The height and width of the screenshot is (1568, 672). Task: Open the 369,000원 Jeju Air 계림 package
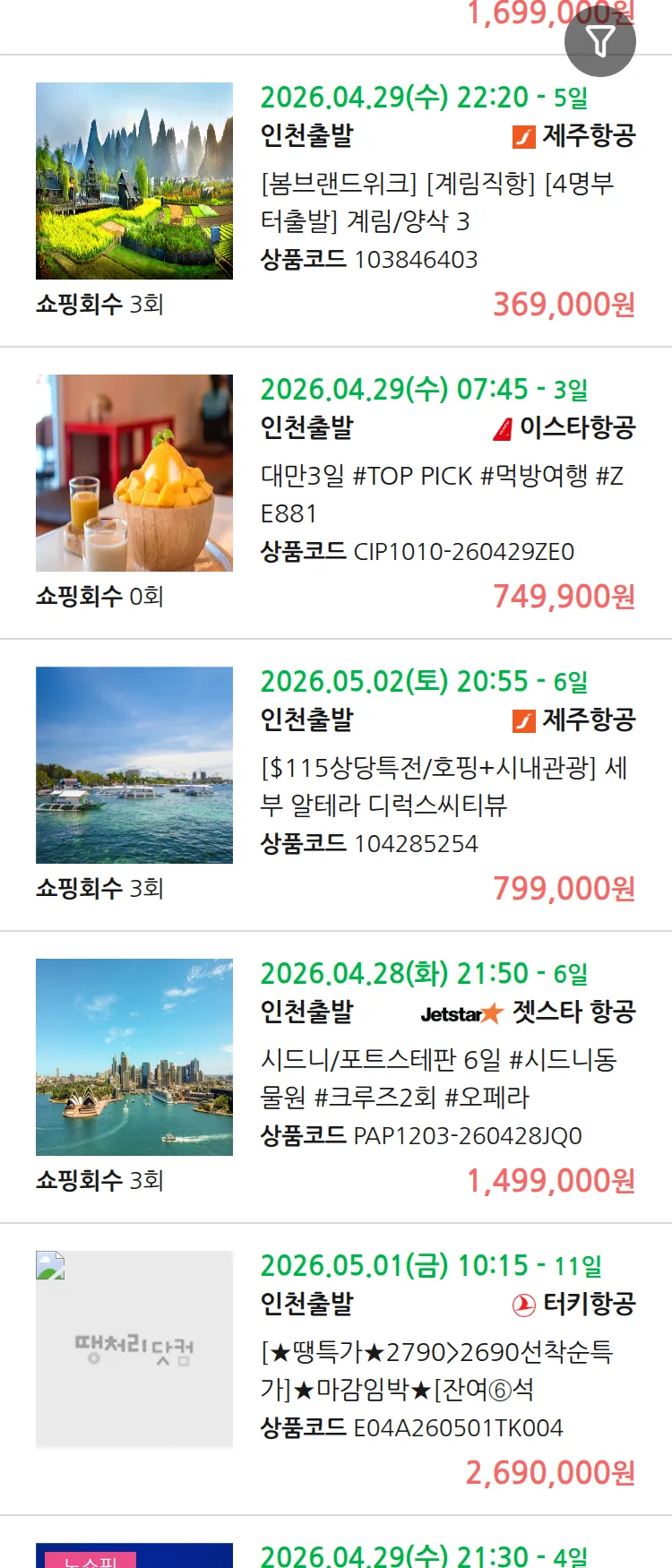437,202
